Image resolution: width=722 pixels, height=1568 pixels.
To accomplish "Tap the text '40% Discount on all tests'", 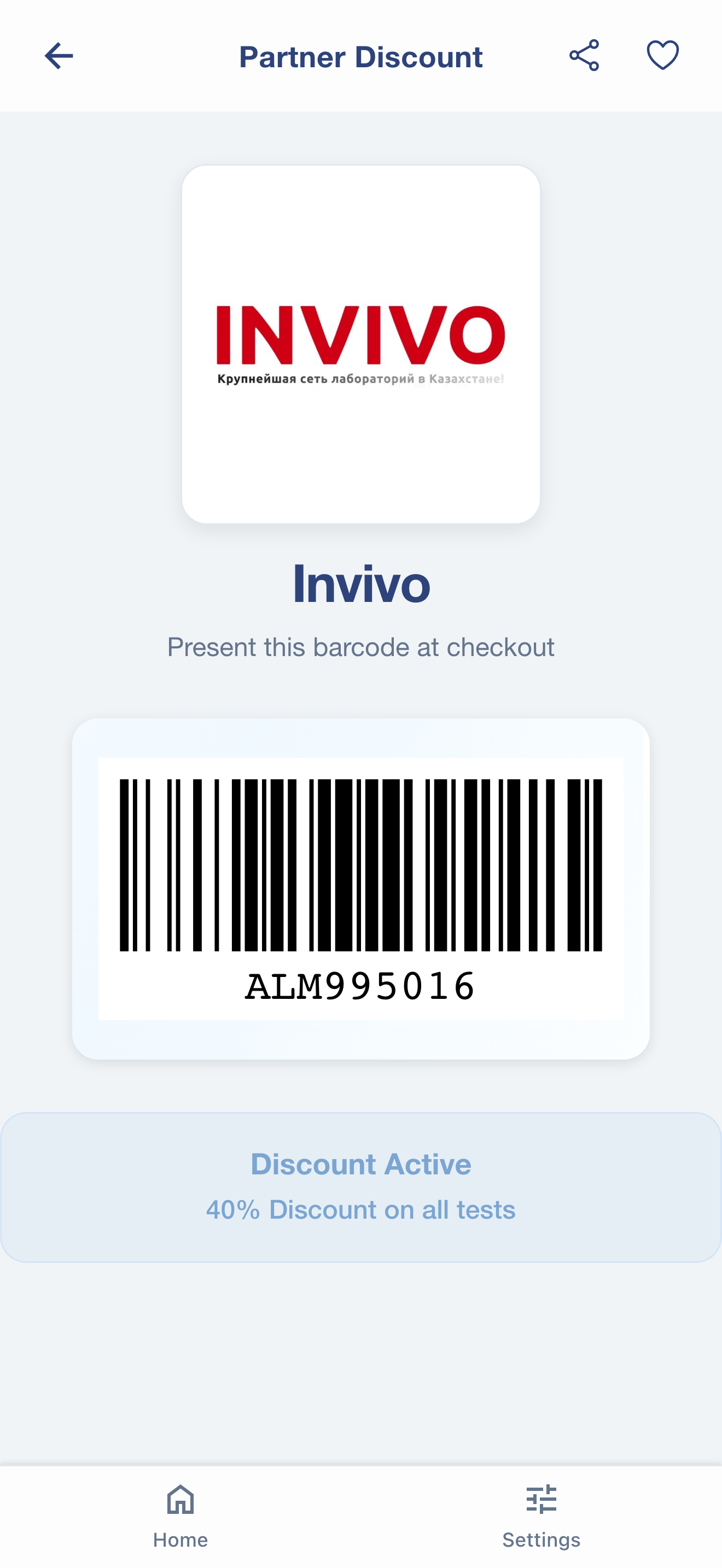I will tap(361, 1210).
